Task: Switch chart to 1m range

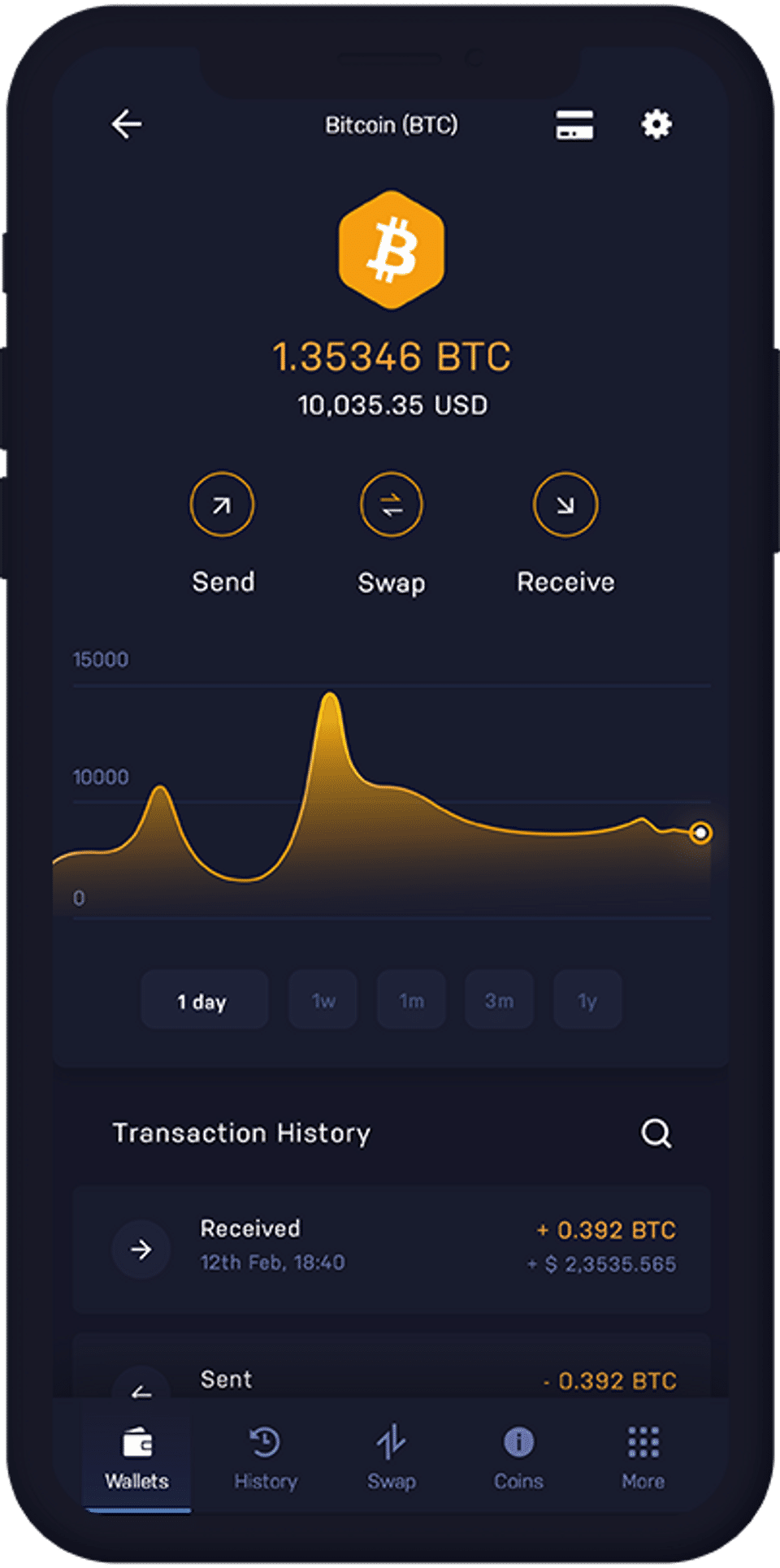Action: [411, 1001]
